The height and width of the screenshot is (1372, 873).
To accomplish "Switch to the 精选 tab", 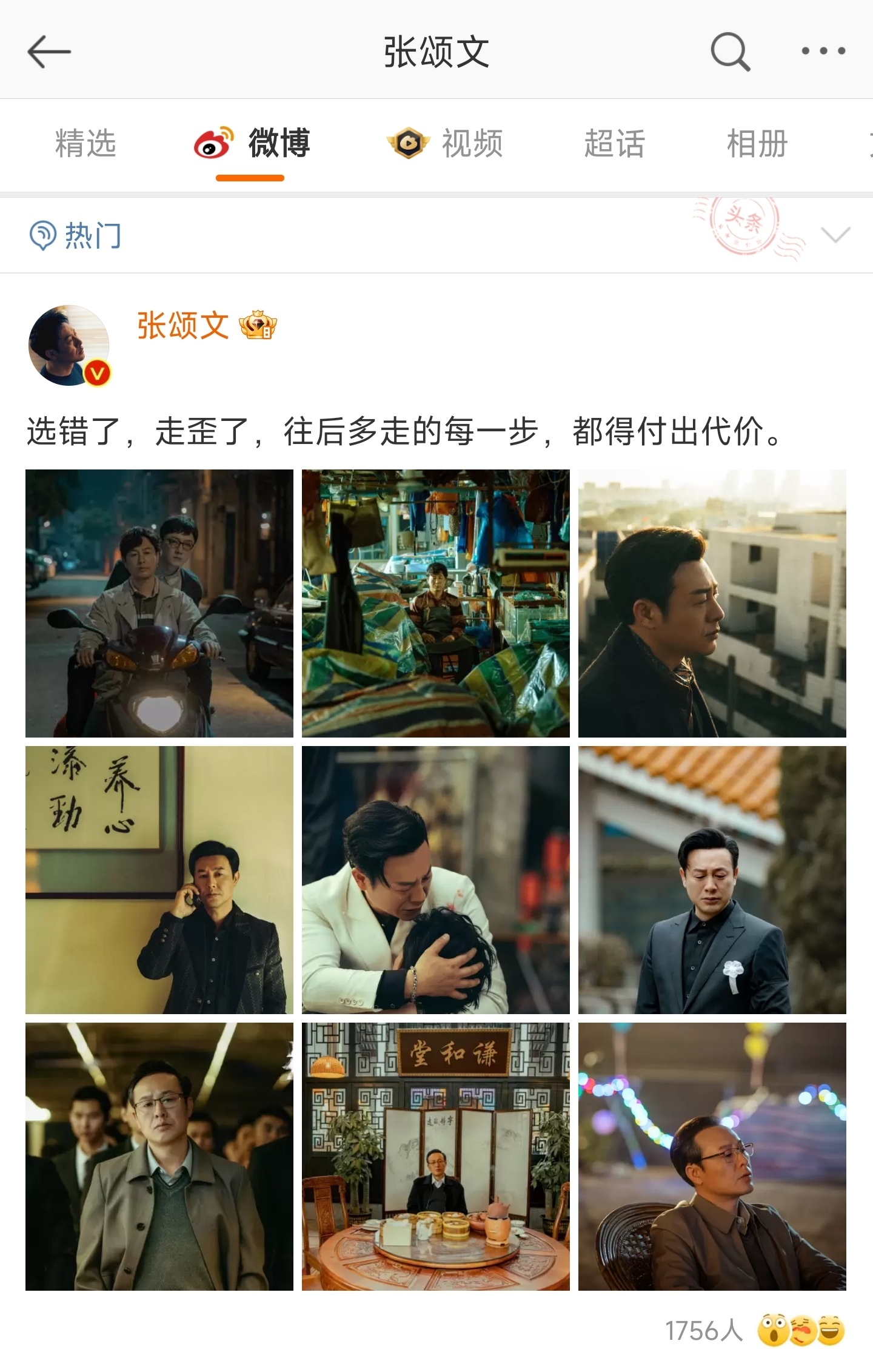I will [x=85, y=144].
